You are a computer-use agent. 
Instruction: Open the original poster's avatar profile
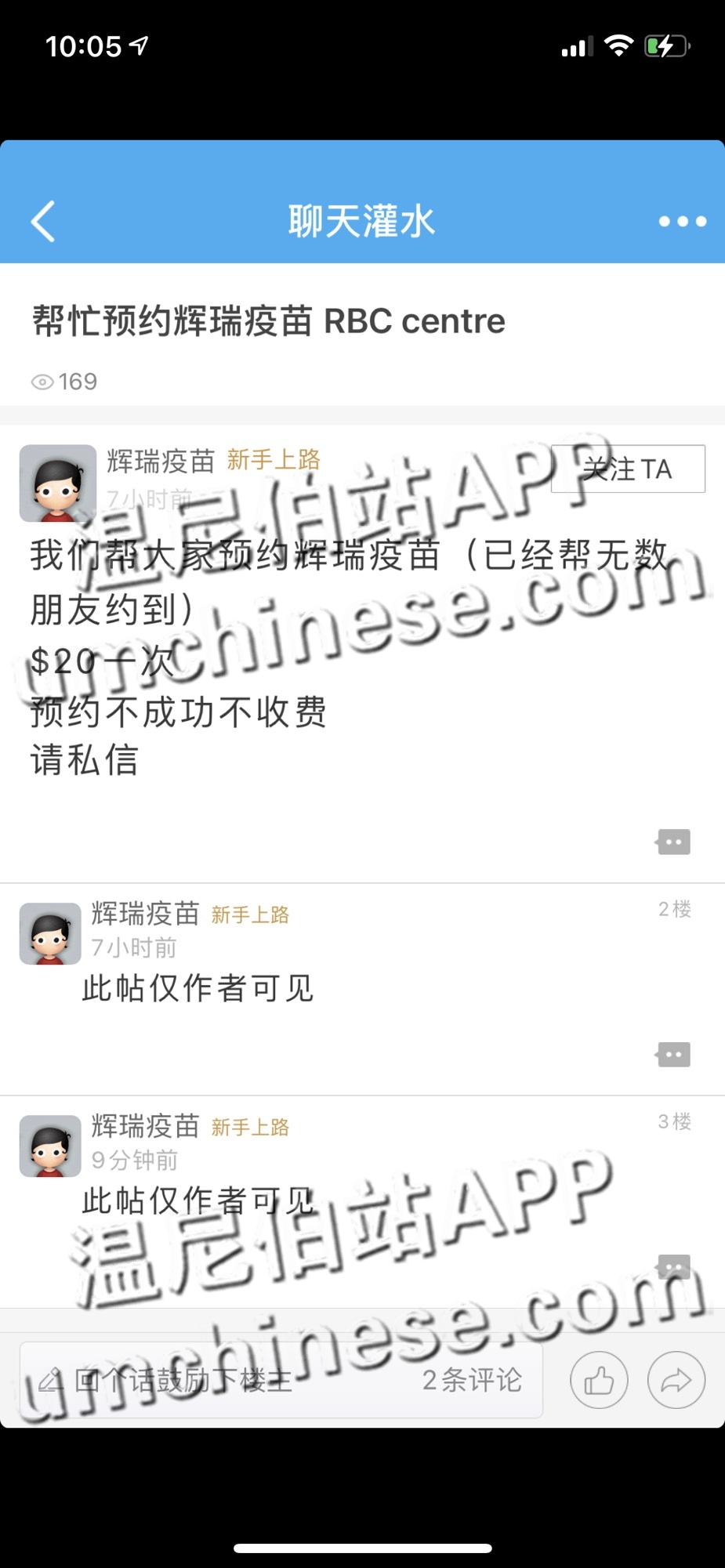58,483
